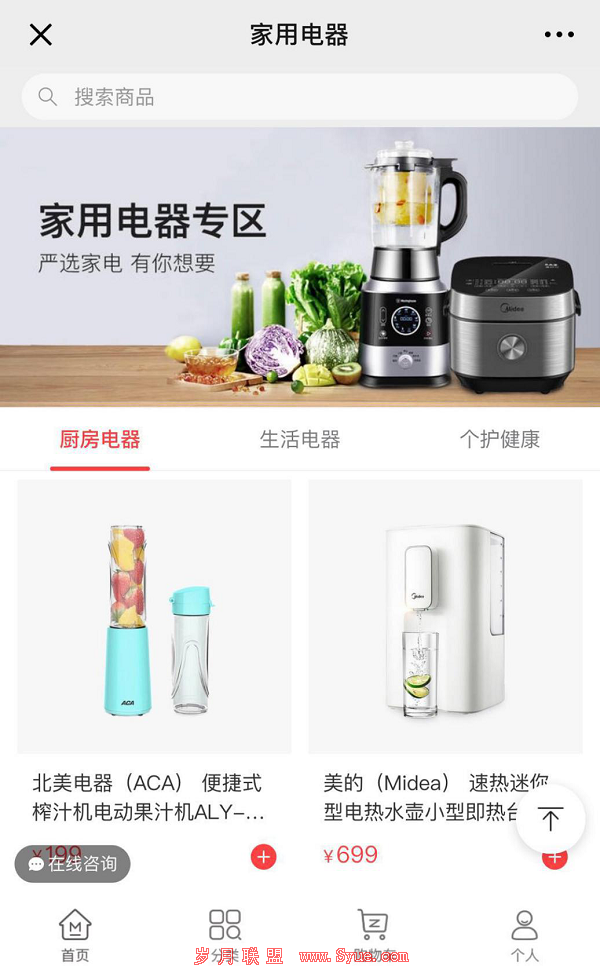This screenshot has width=600, height=966.
Task: Switch to the 个护健康 tab
Action: 500,439
